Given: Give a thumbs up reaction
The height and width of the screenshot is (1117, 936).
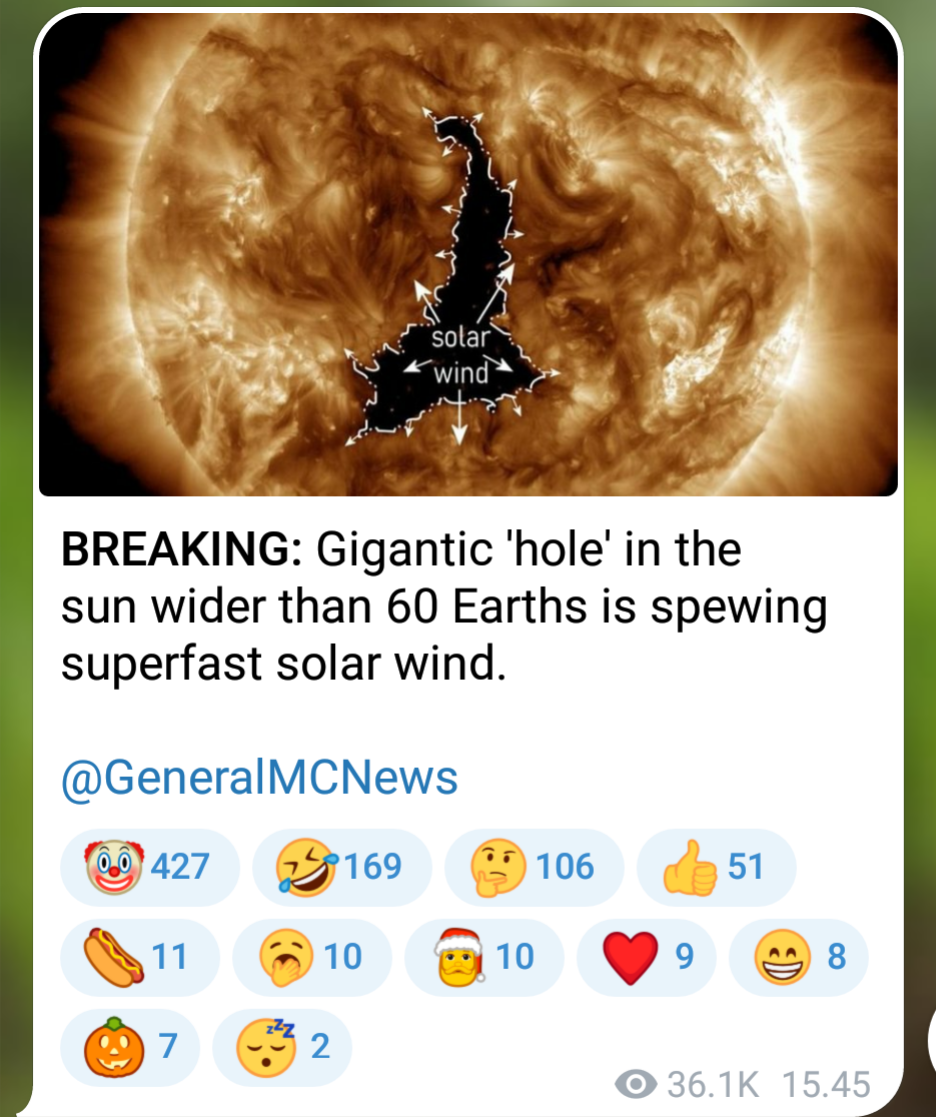Looking at the screenshot, I should [x=715, y=866].
